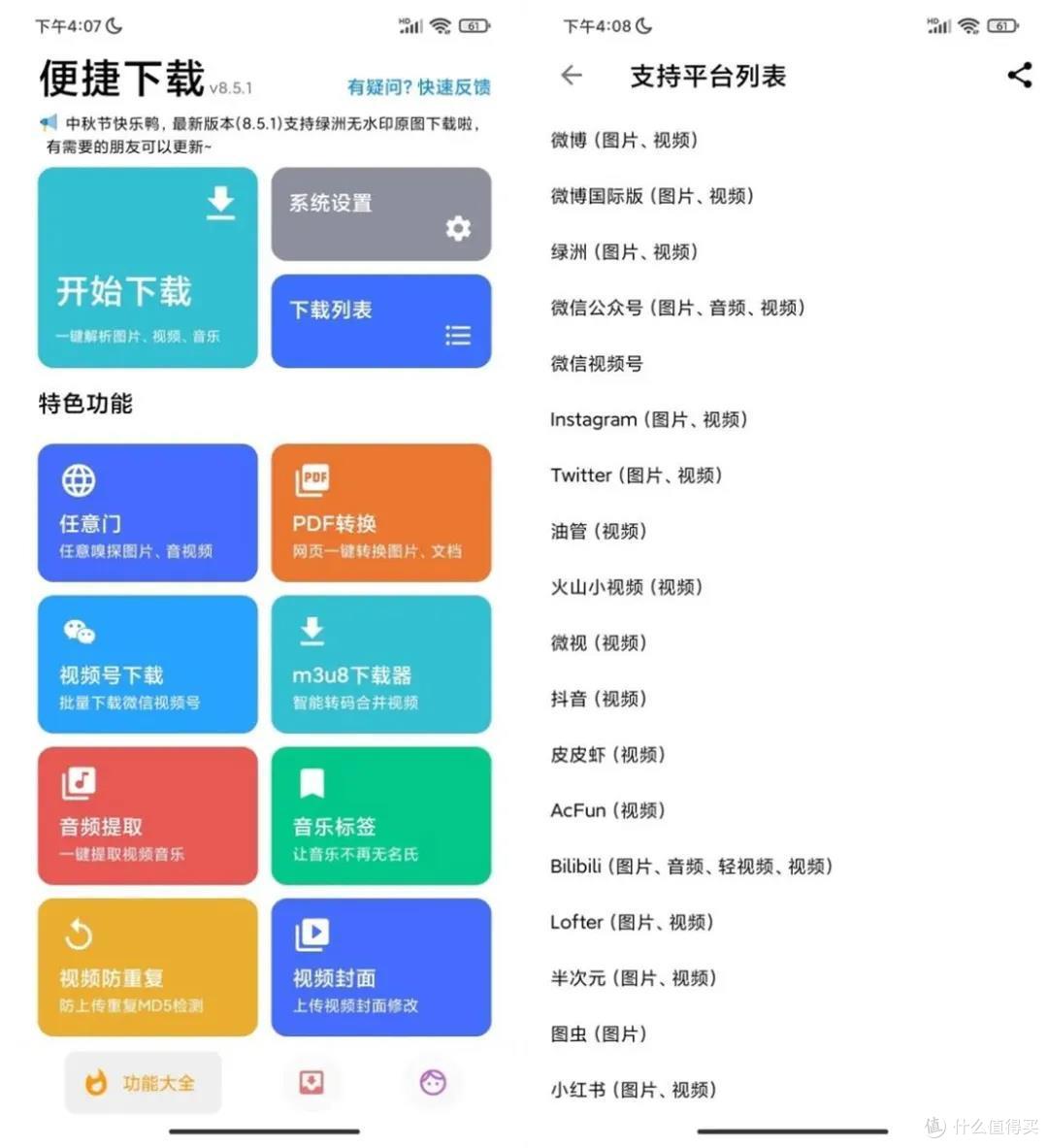Viewport: 1048px width, 1148px height.
Task: Open the 有疑问? 快速反馈 feedback link
Action: point(417,87)
